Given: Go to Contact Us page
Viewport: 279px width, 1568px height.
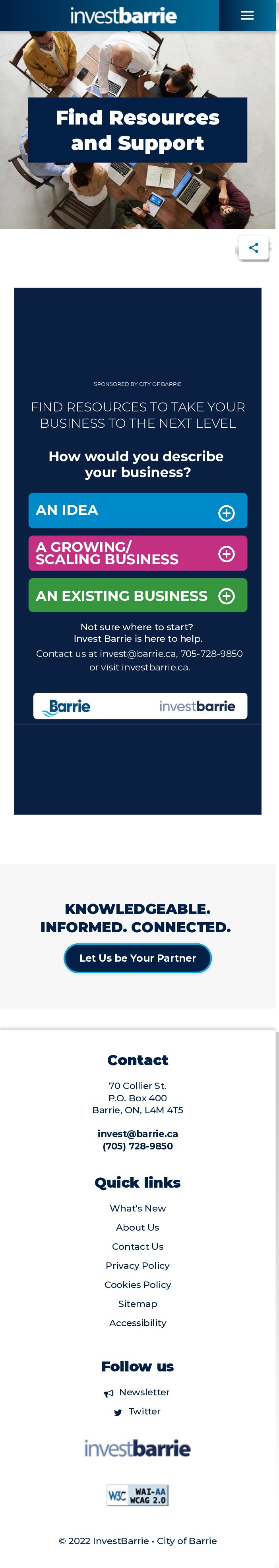Looking at the screenshot, I should [x=138, y=1246].
